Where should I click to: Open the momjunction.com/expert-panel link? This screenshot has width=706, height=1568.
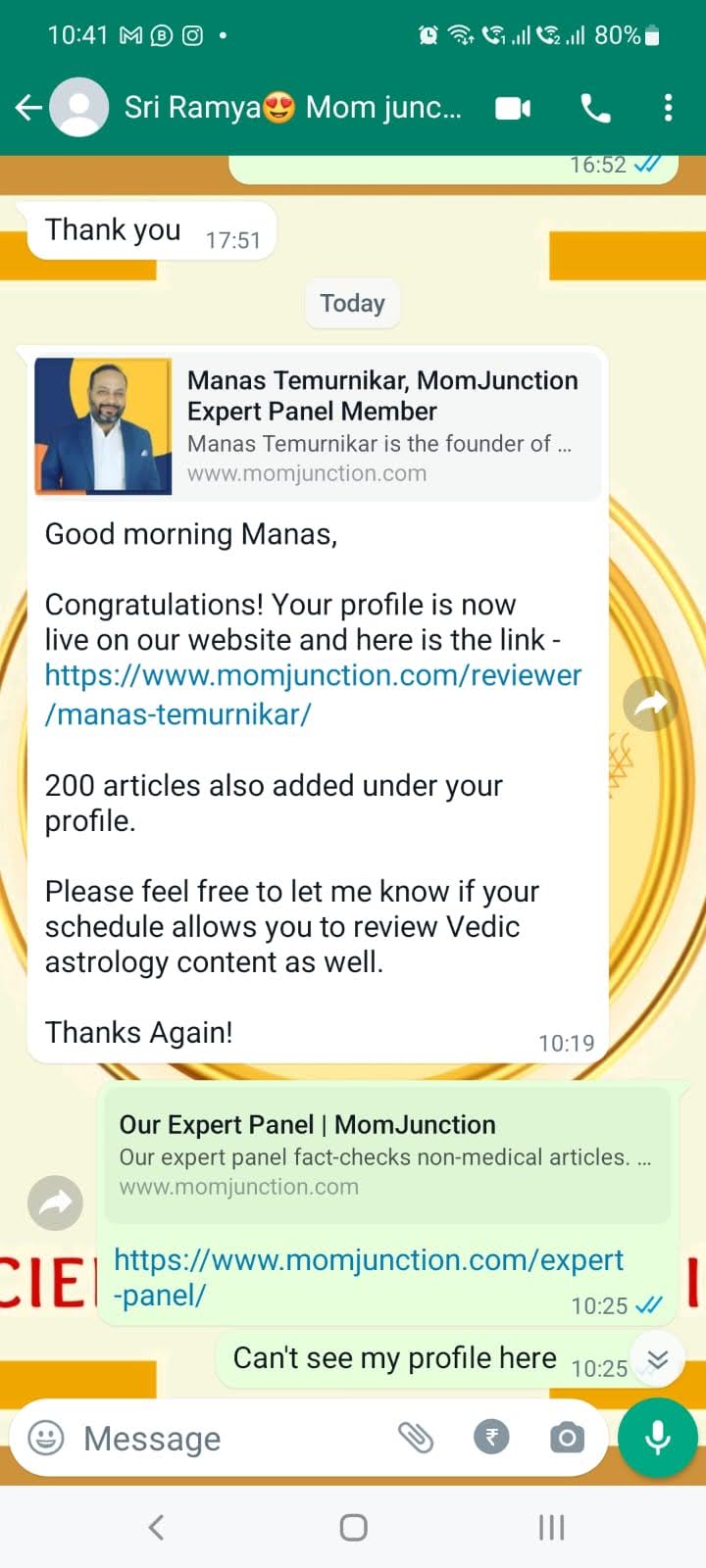368,1277
